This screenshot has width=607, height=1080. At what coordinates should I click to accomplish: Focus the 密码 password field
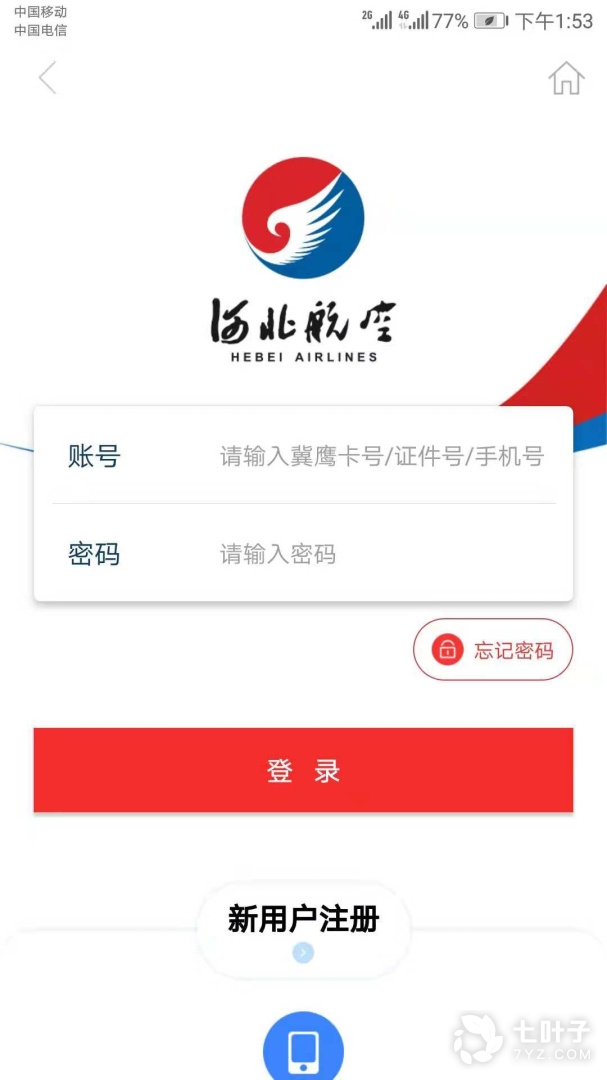point(380,553)
